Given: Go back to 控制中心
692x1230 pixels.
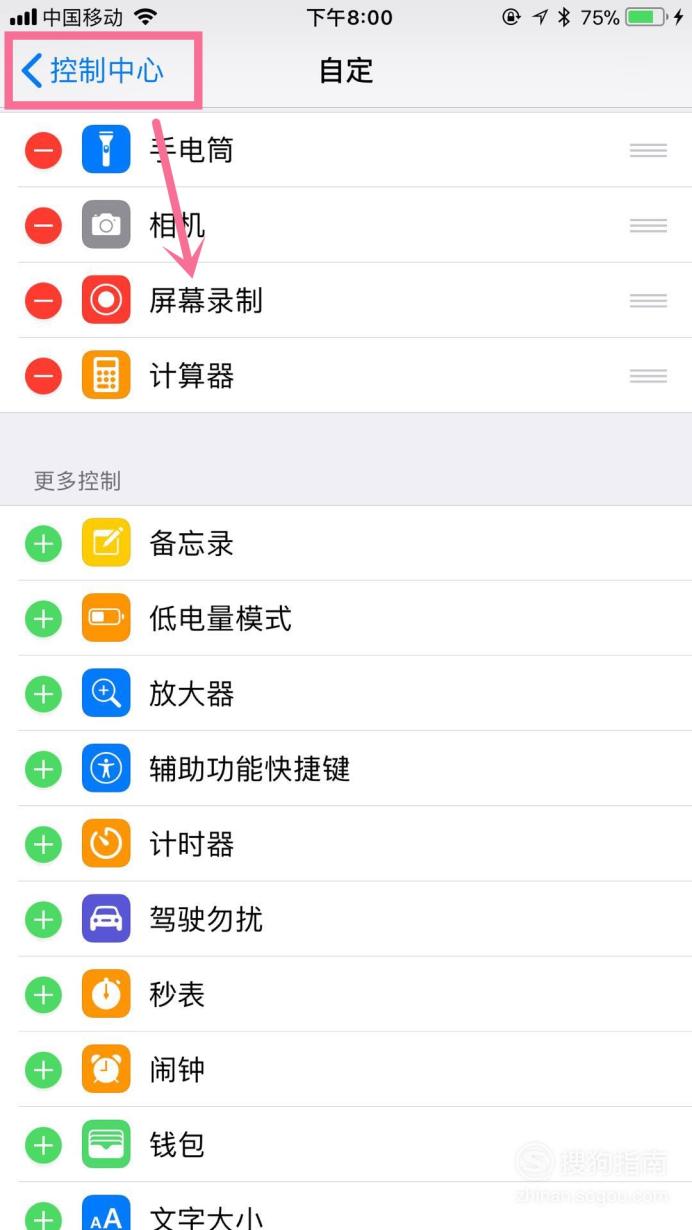Looking at the screenshot, I should click(92, 71).
